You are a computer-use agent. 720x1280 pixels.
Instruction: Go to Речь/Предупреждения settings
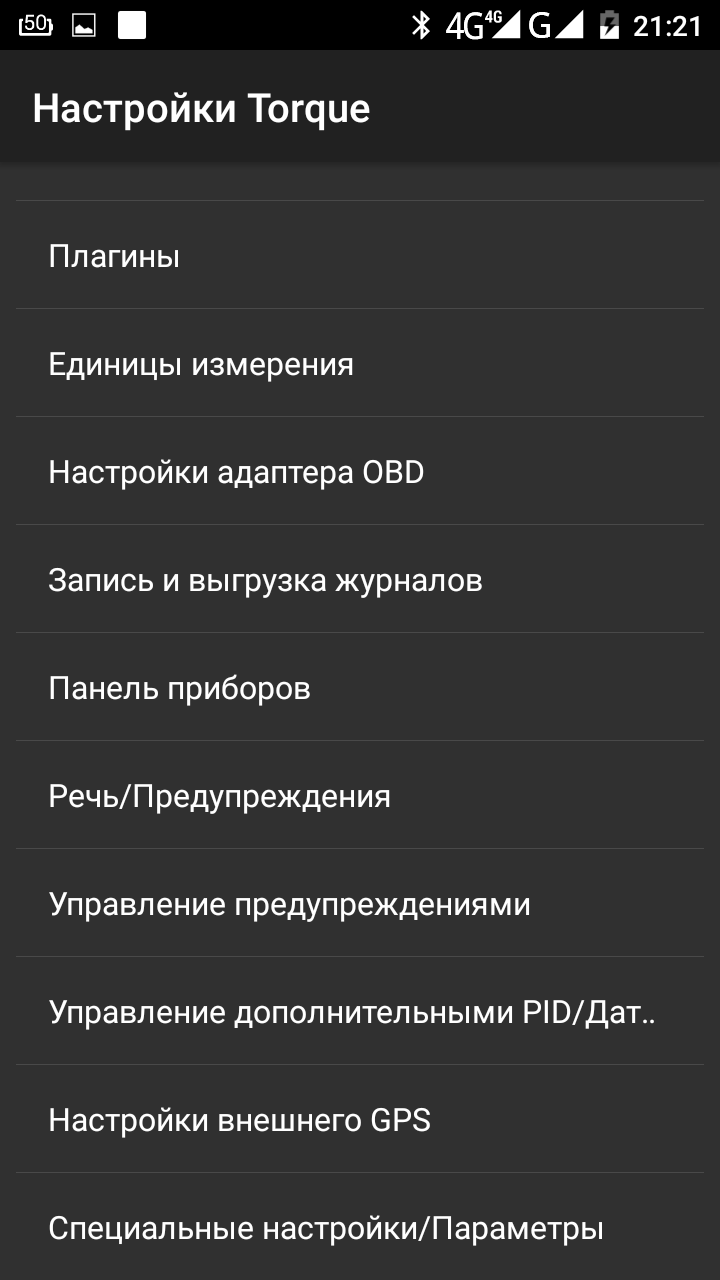point(360,796)
